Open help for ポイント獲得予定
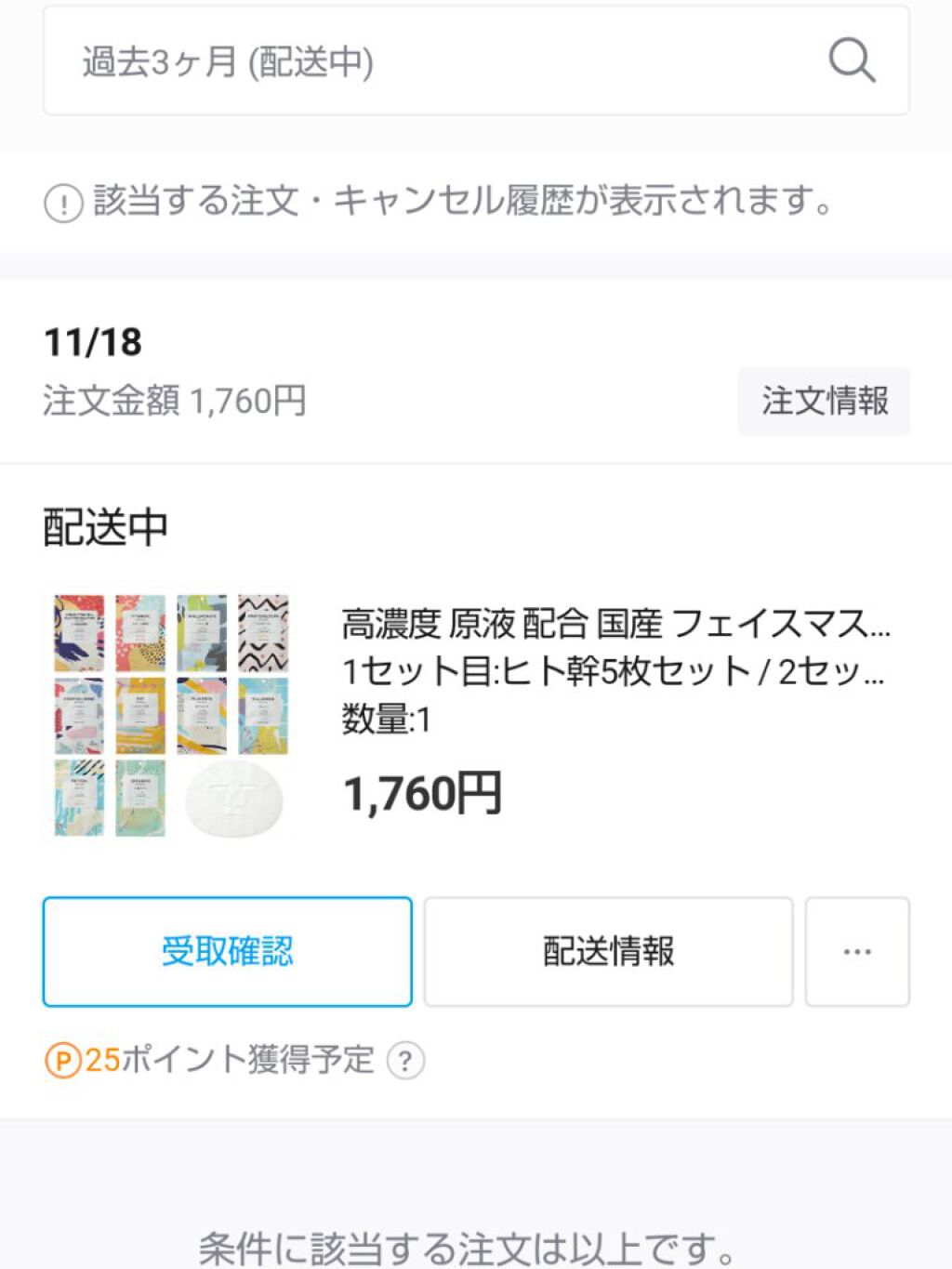 coord(405,1061)
